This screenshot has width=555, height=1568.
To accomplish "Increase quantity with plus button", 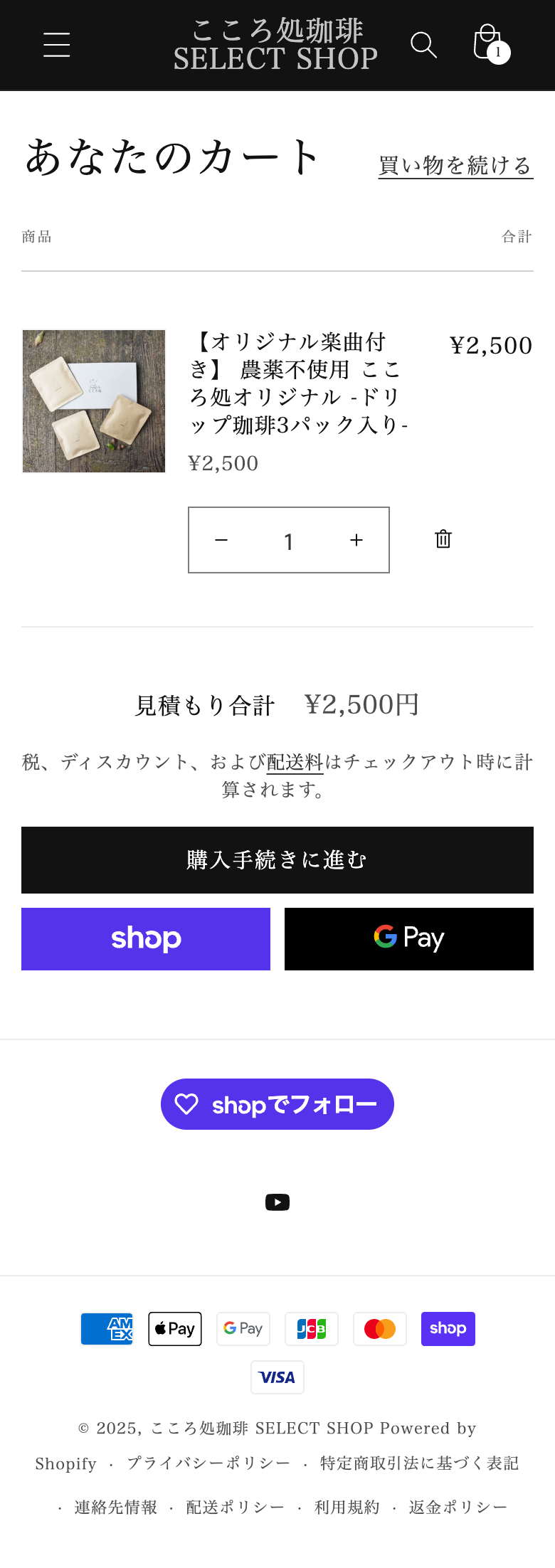I will tap(356, 541).
